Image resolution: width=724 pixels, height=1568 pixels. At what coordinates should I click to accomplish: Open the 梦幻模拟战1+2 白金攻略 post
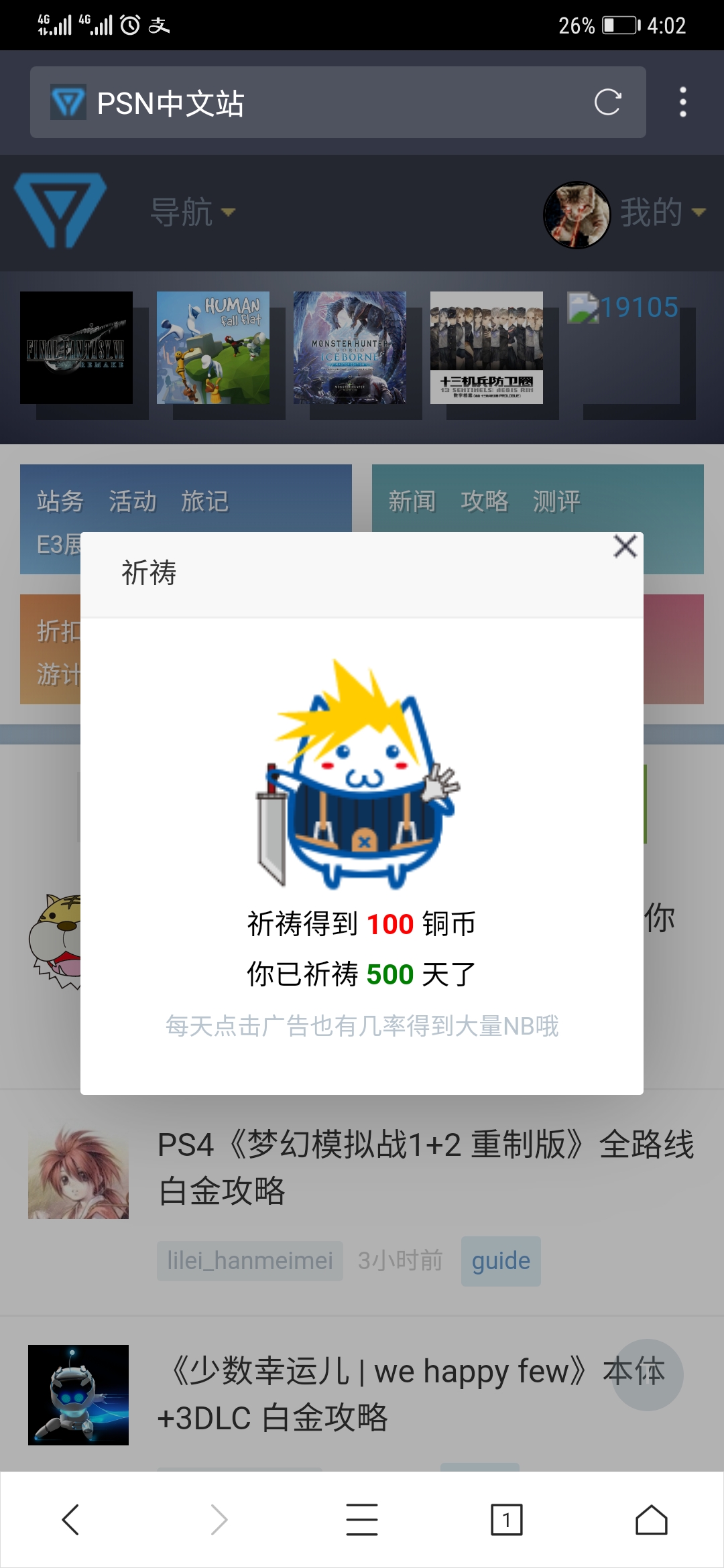[426, 1167]
